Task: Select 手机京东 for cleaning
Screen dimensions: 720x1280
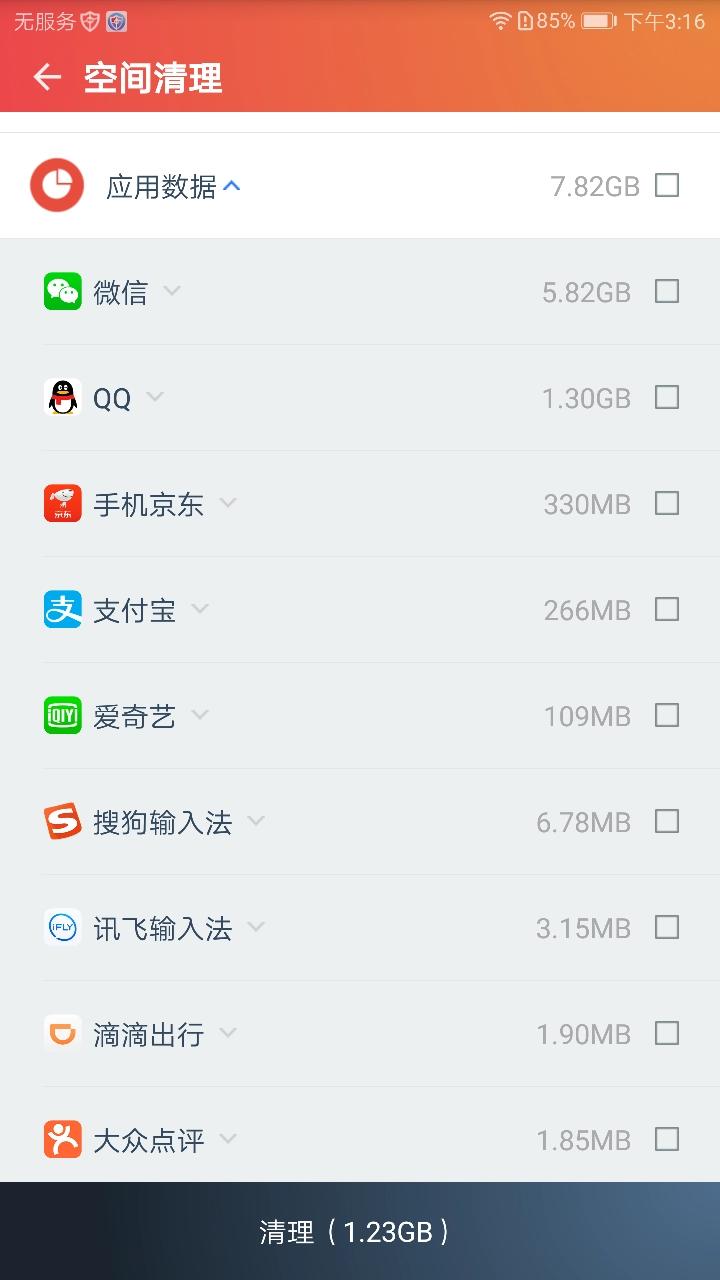Action: point(666,503)
